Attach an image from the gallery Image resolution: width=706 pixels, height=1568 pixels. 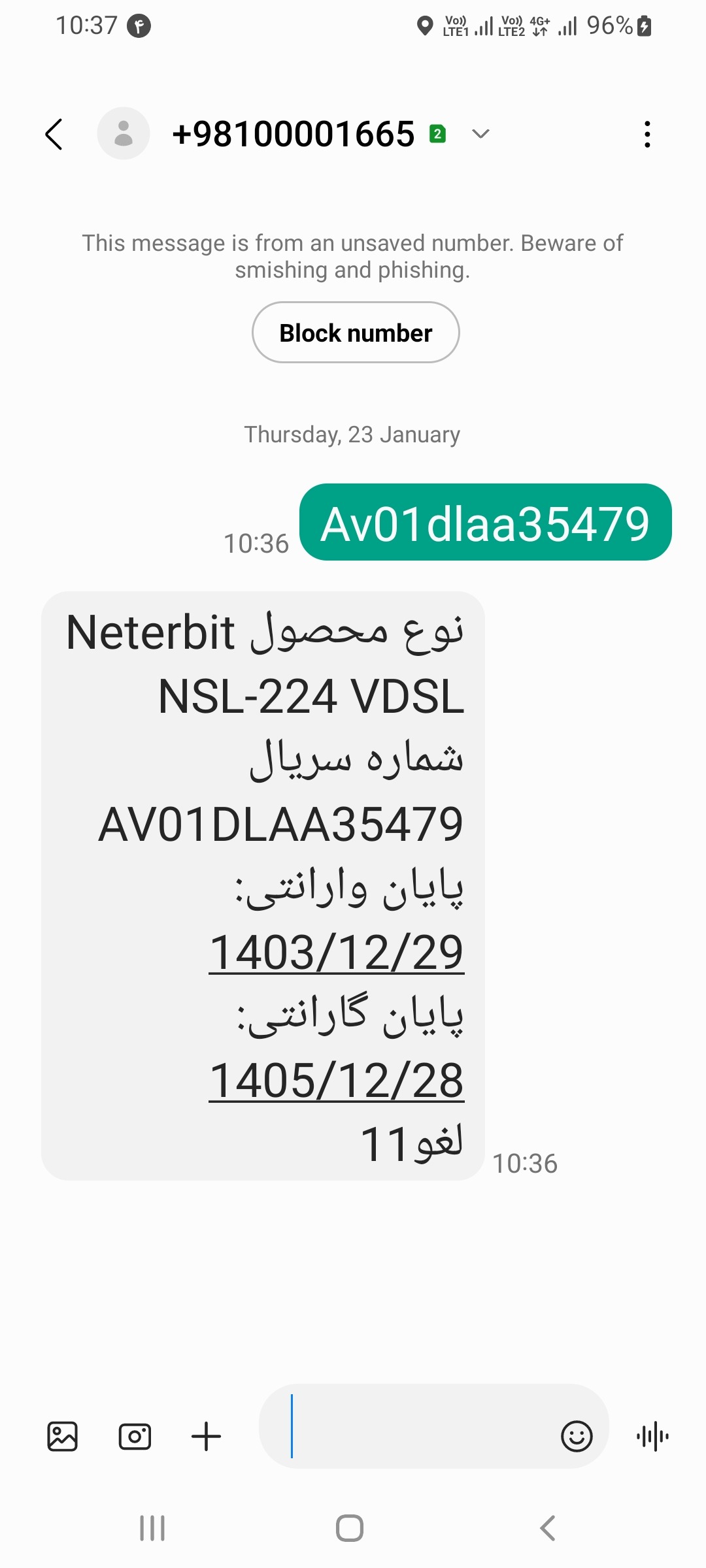[63, 1437]
